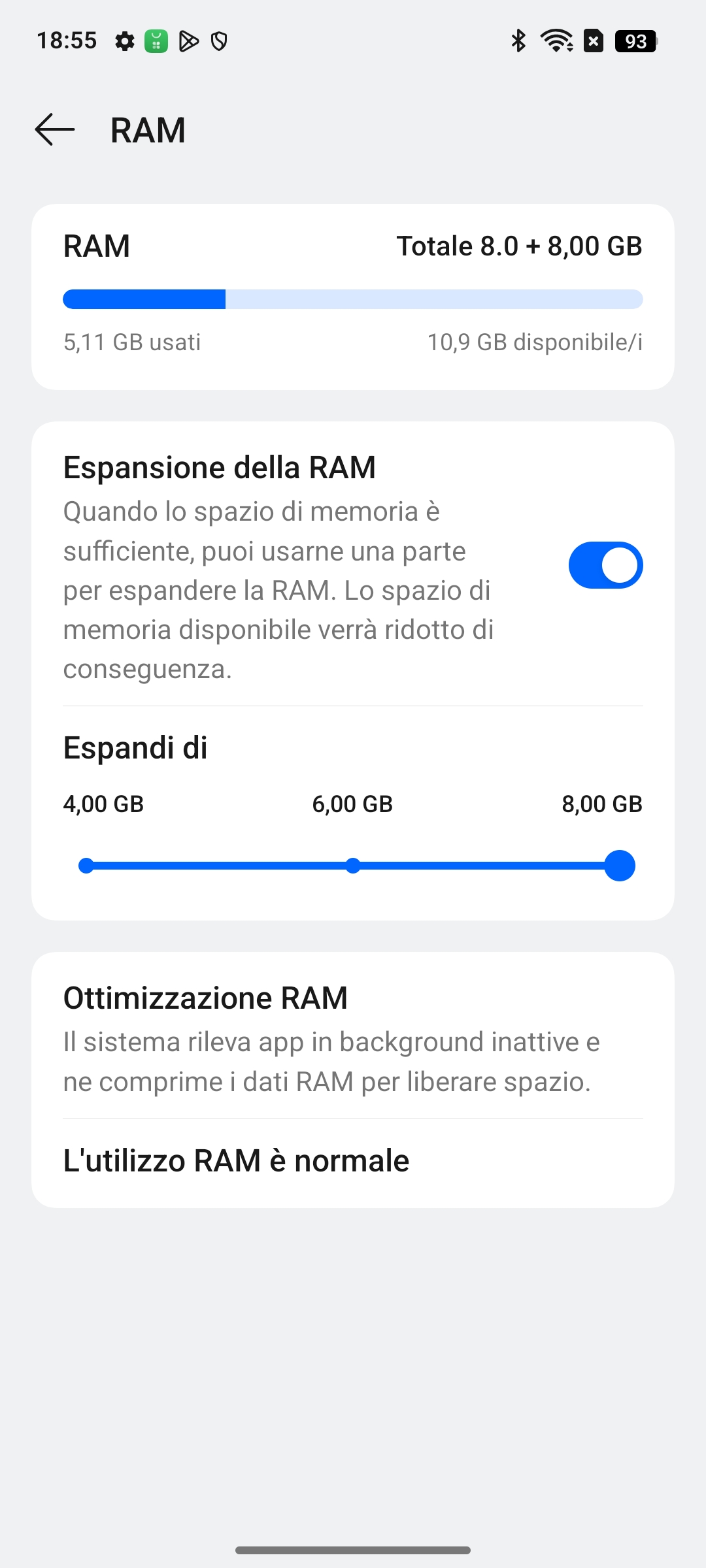Disable the Espansione della RAM switch
The image size is (706, 1568).
(605, 565)
